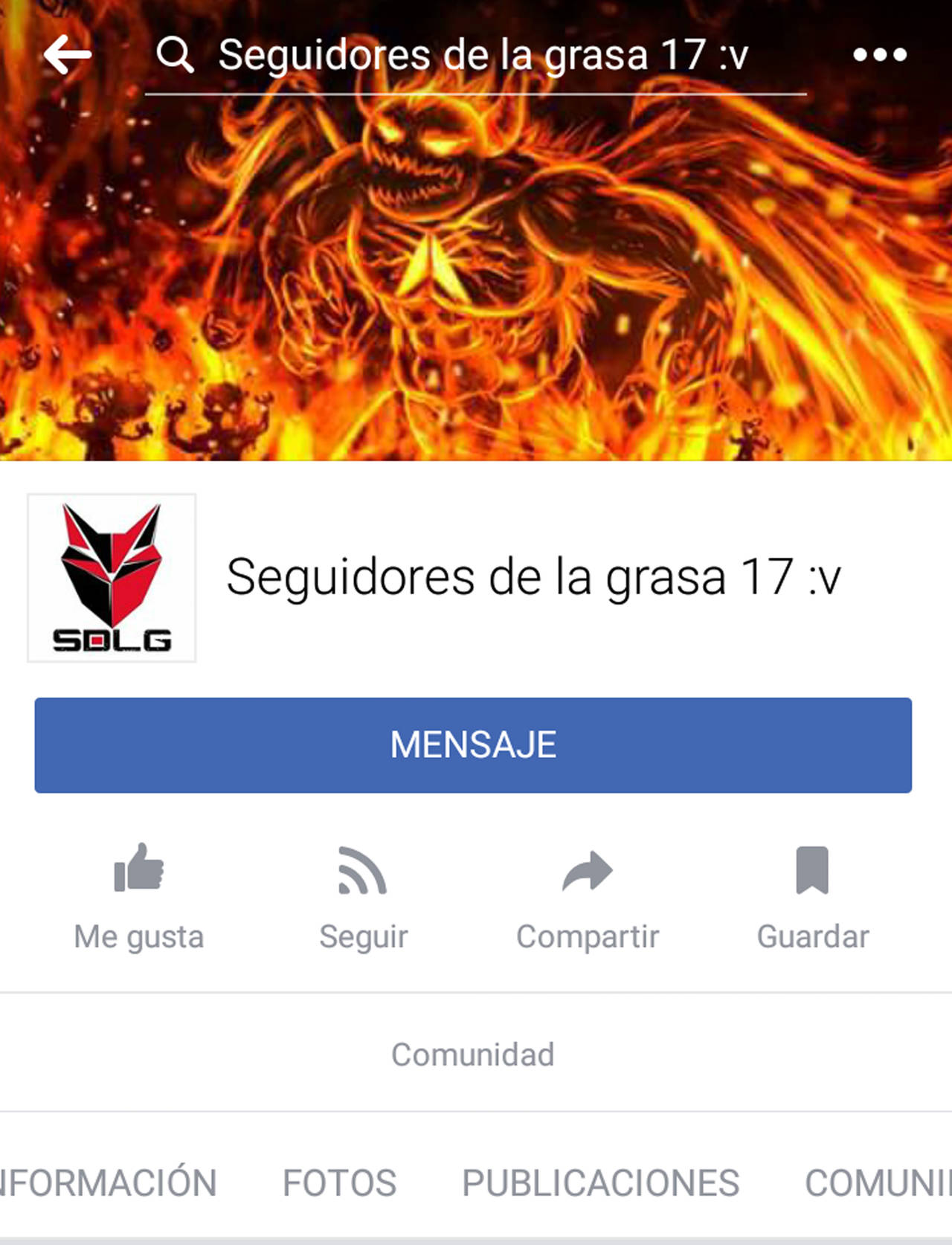View the fiery cover photo
952x1245 pixels.
click(476, 275)
